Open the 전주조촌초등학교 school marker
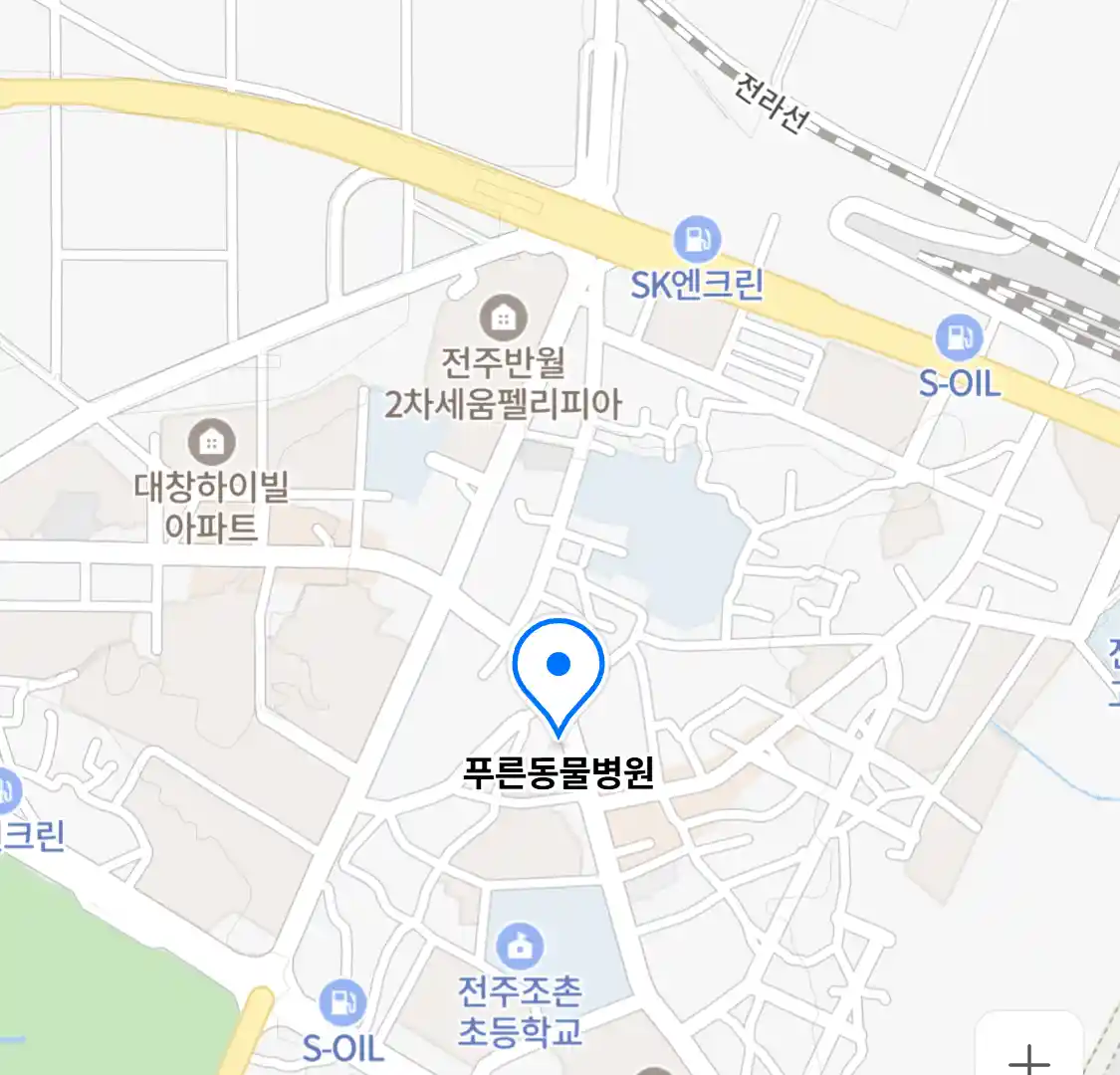Viewport: 1120px width, 1075px height. (520, 946)
